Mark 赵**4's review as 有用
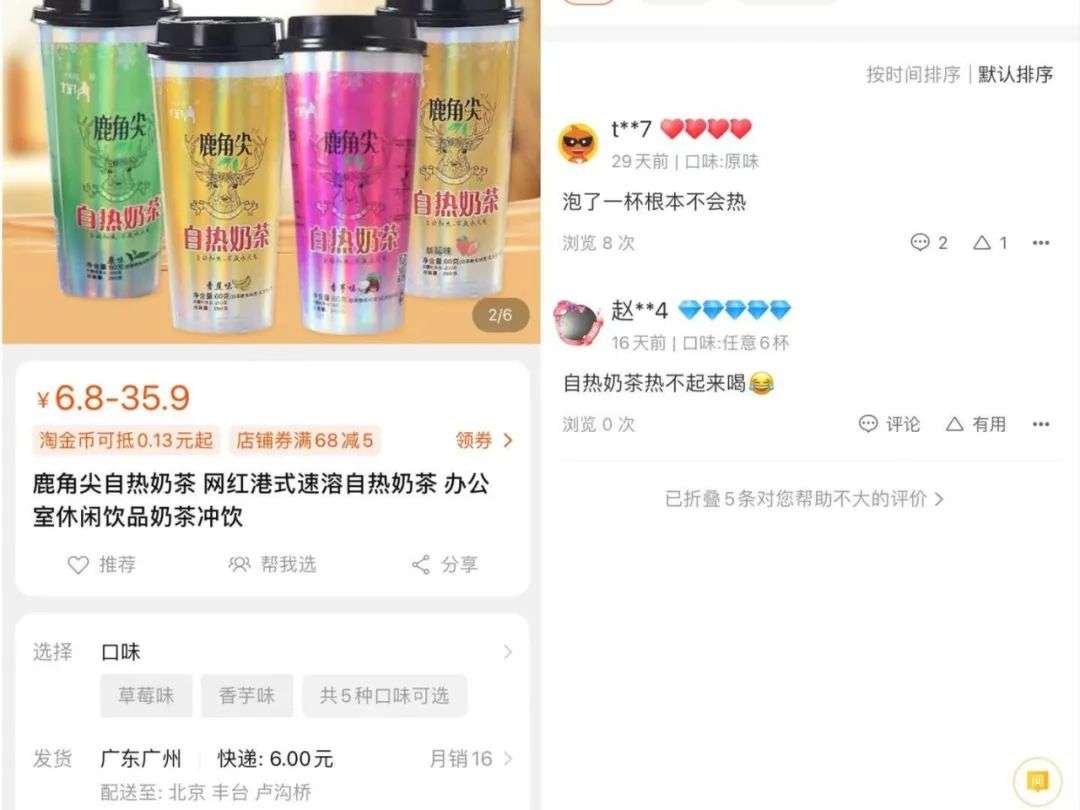This screenshot has width=1080, height=810. (976, 424)
